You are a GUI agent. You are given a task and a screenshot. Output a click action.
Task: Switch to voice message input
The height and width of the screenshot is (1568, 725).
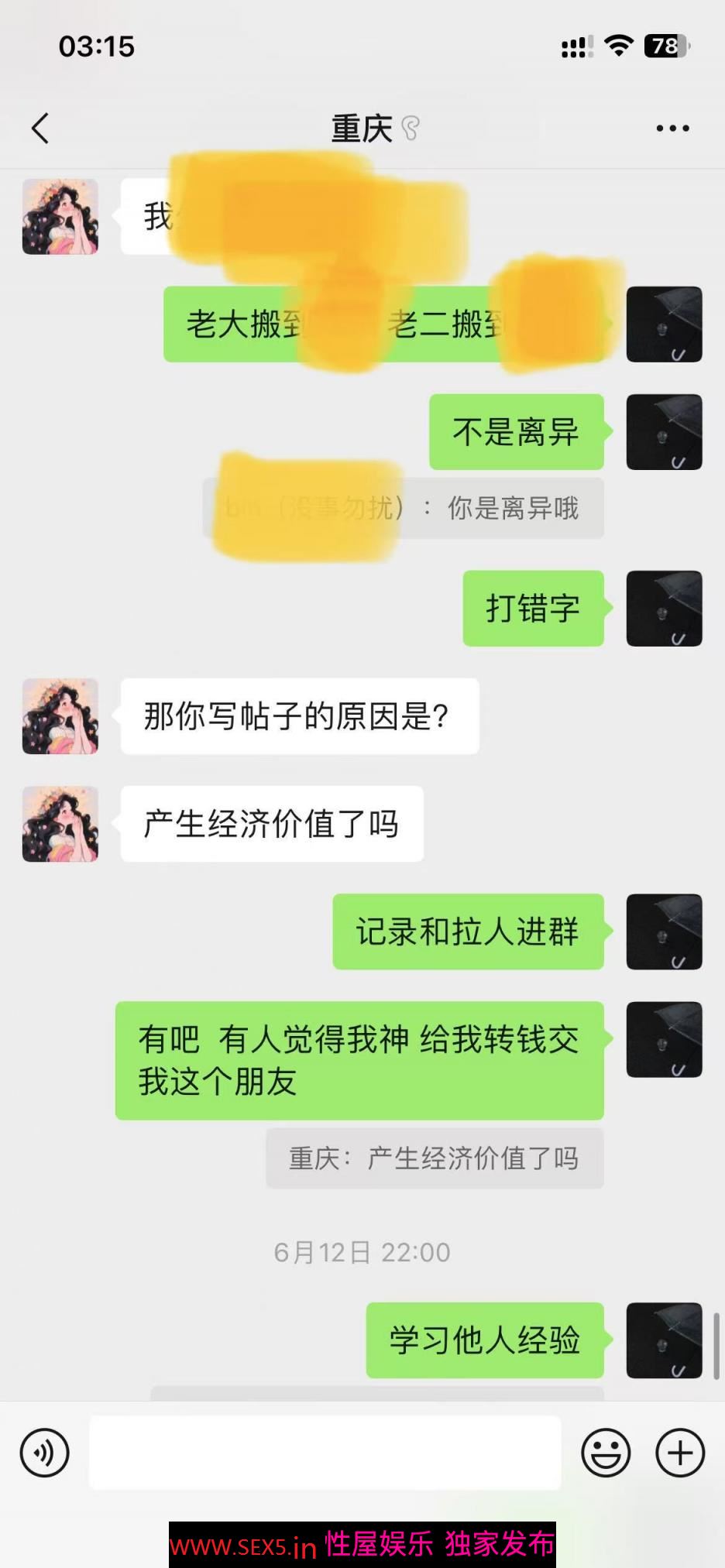click(45, 1453)
